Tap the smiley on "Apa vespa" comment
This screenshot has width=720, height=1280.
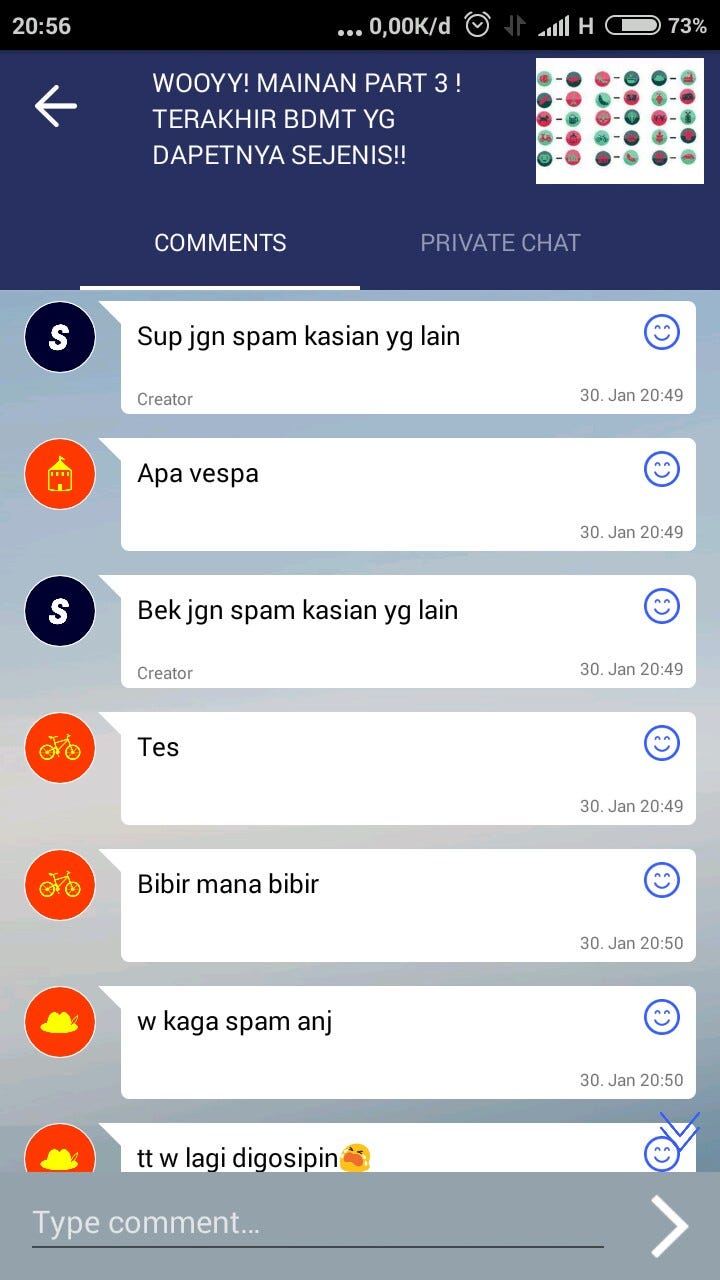(x=661, y=469)
